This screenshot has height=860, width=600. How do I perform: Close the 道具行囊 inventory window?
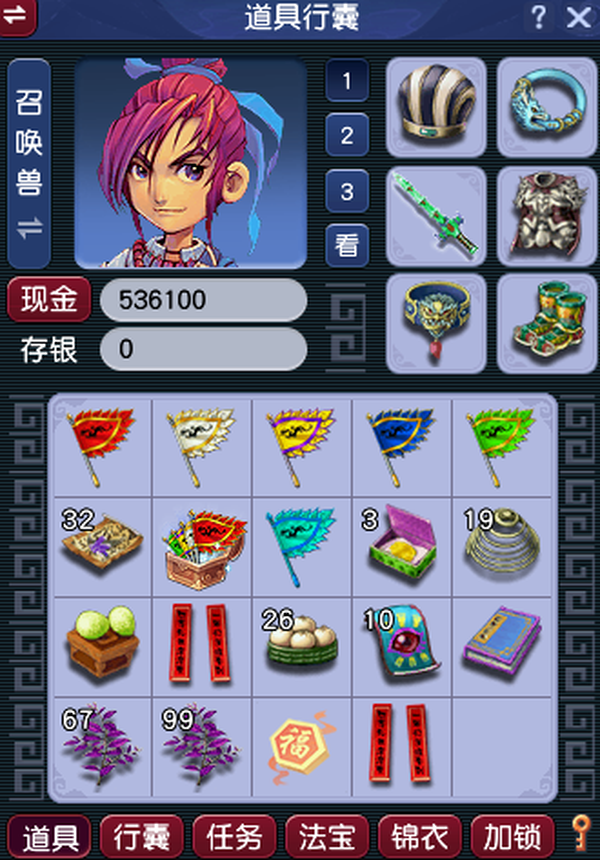[x=578, y=17]
